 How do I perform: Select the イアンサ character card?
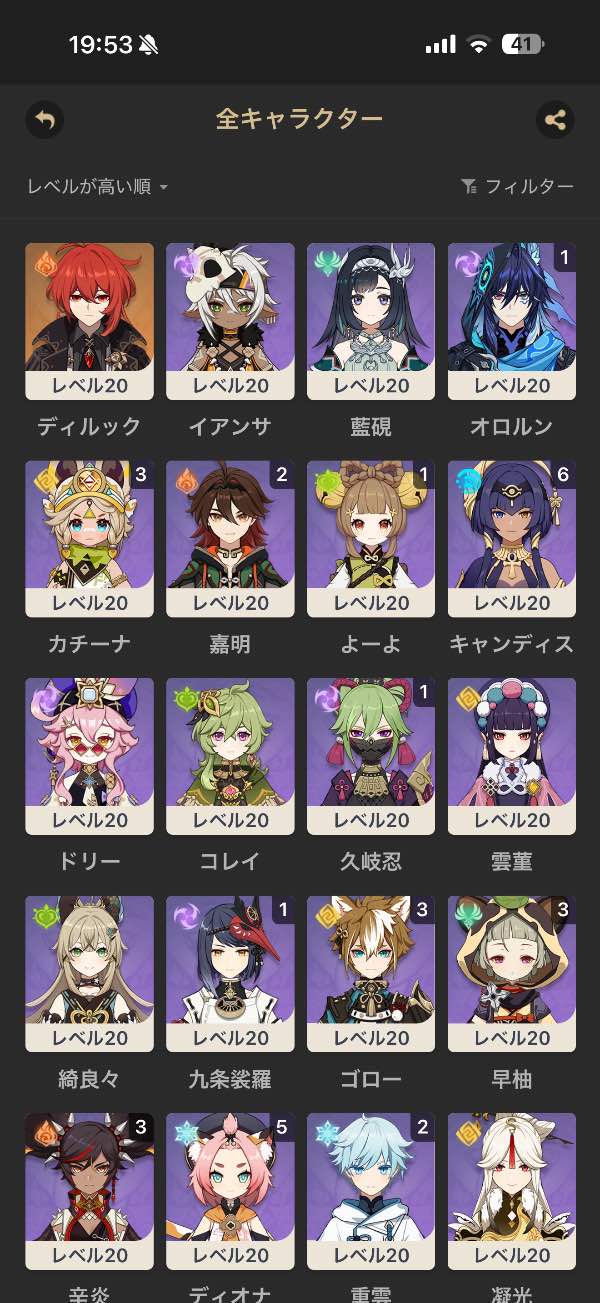[230, 321]
